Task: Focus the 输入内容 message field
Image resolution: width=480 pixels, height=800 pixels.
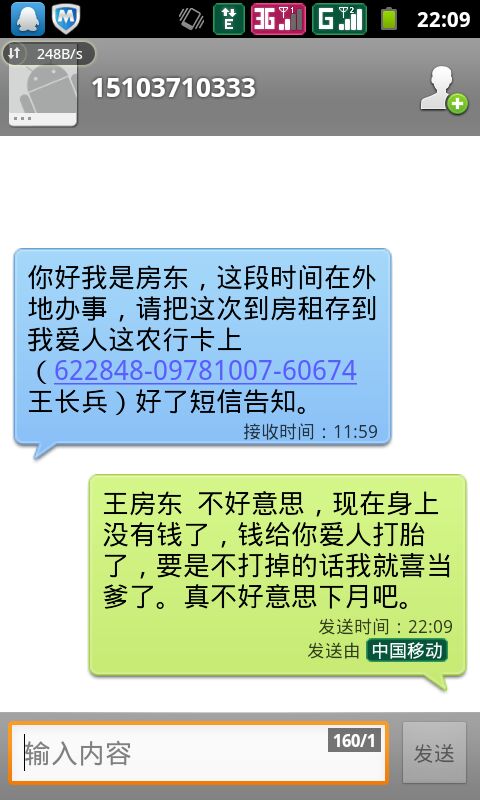Action: [x=198, y=753]
